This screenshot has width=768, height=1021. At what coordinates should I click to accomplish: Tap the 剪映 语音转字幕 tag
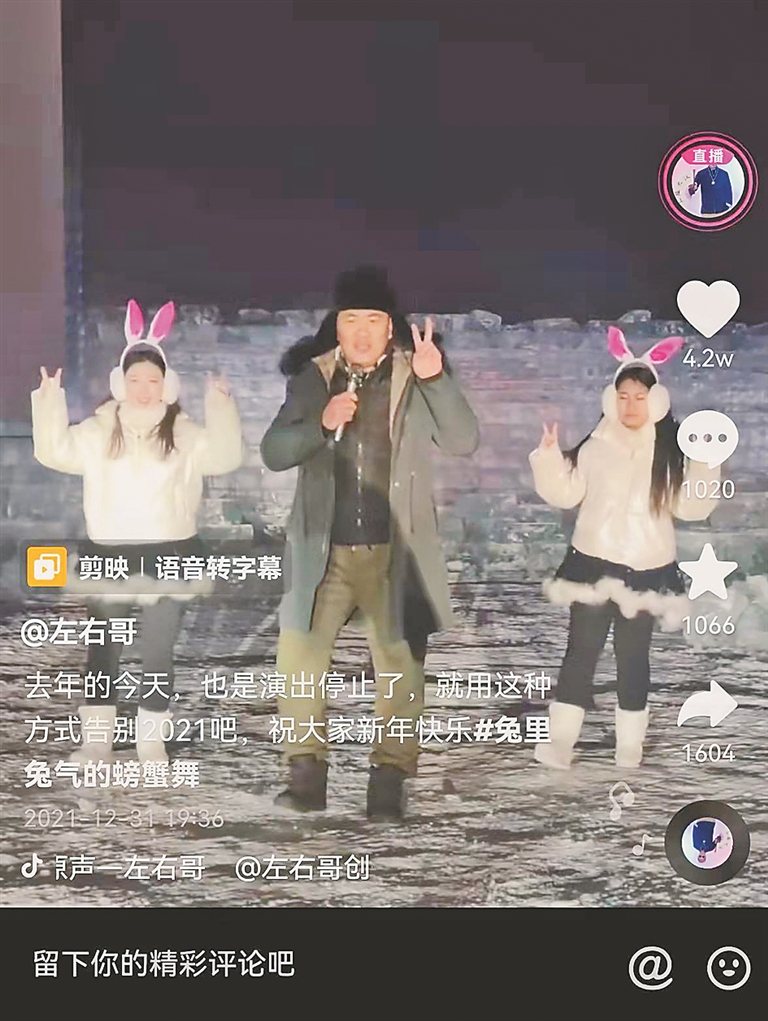coord(155,567)
